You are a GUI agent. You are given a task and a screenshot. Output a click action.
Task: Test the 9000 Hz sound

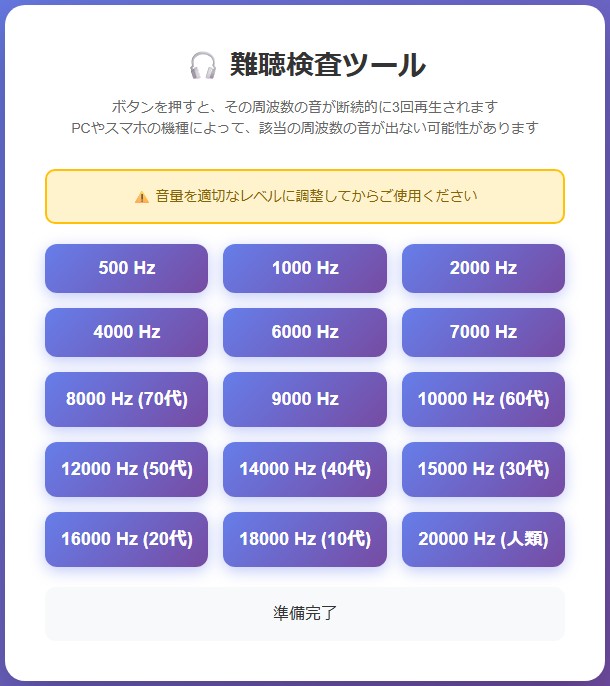point(305,399)
